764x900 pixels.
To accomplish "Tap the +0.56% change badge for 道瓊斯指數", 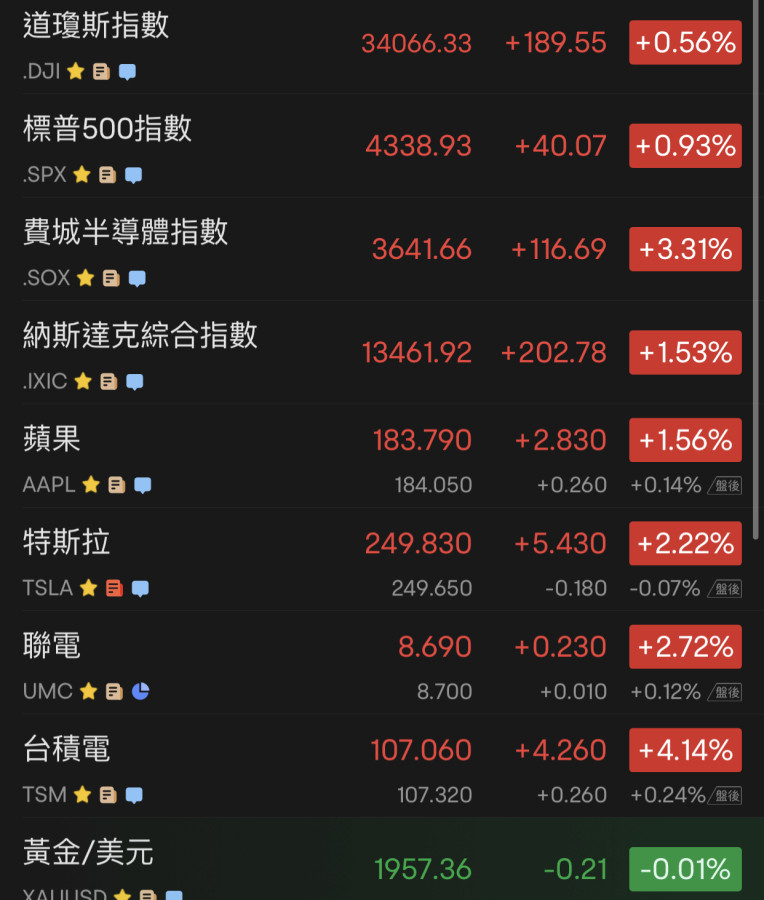I will click(x=685, y=43).
